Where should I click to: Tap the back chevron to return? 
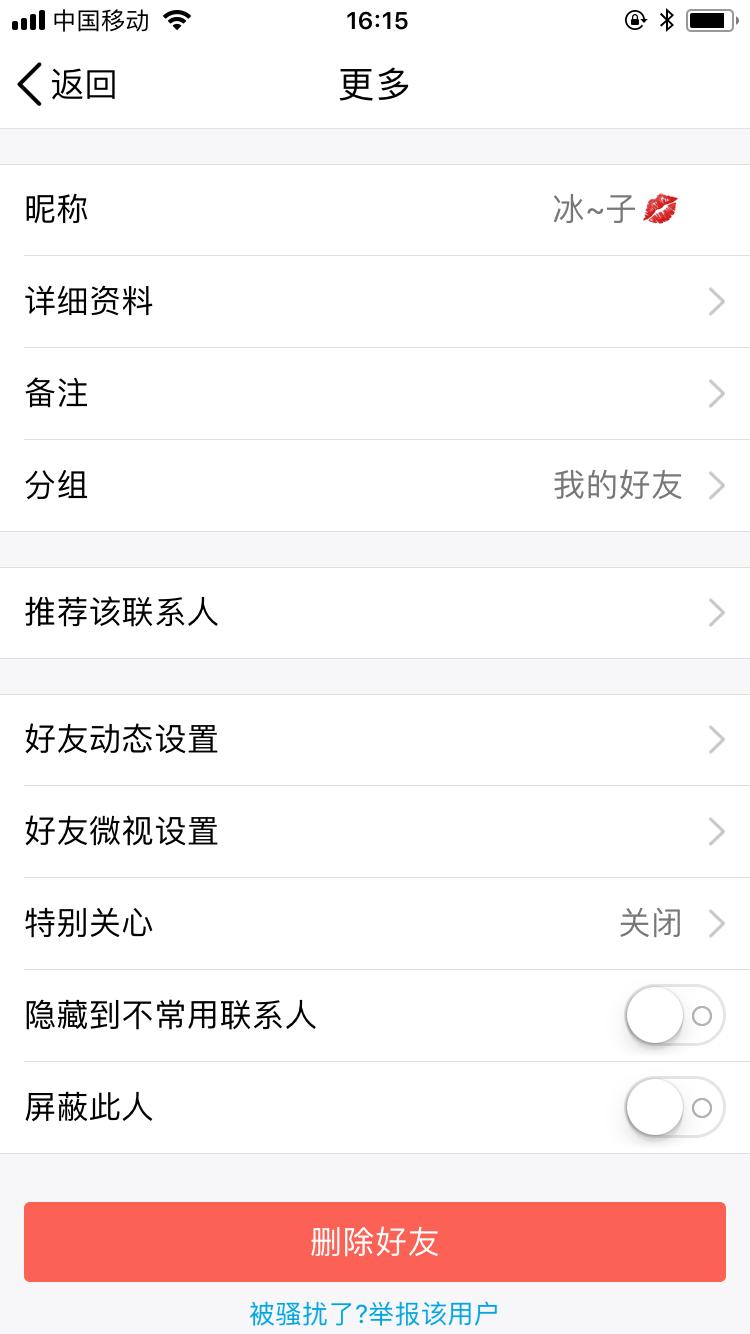click(30, 85)
